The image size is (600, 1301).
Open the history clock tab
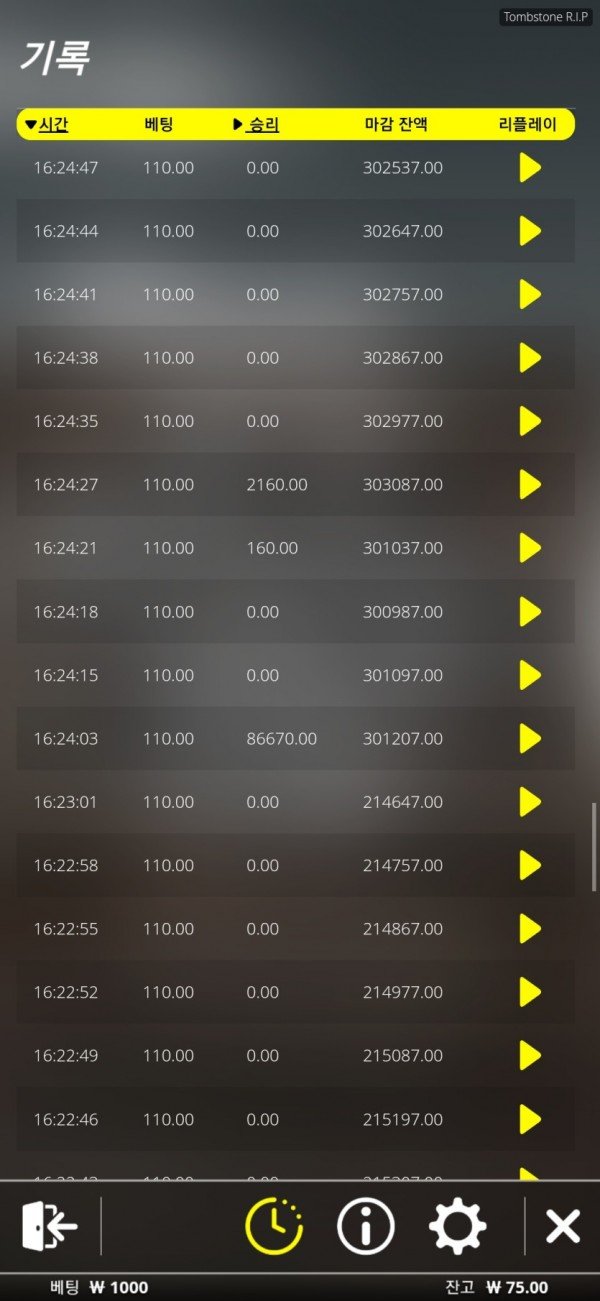click(273, 1225)
